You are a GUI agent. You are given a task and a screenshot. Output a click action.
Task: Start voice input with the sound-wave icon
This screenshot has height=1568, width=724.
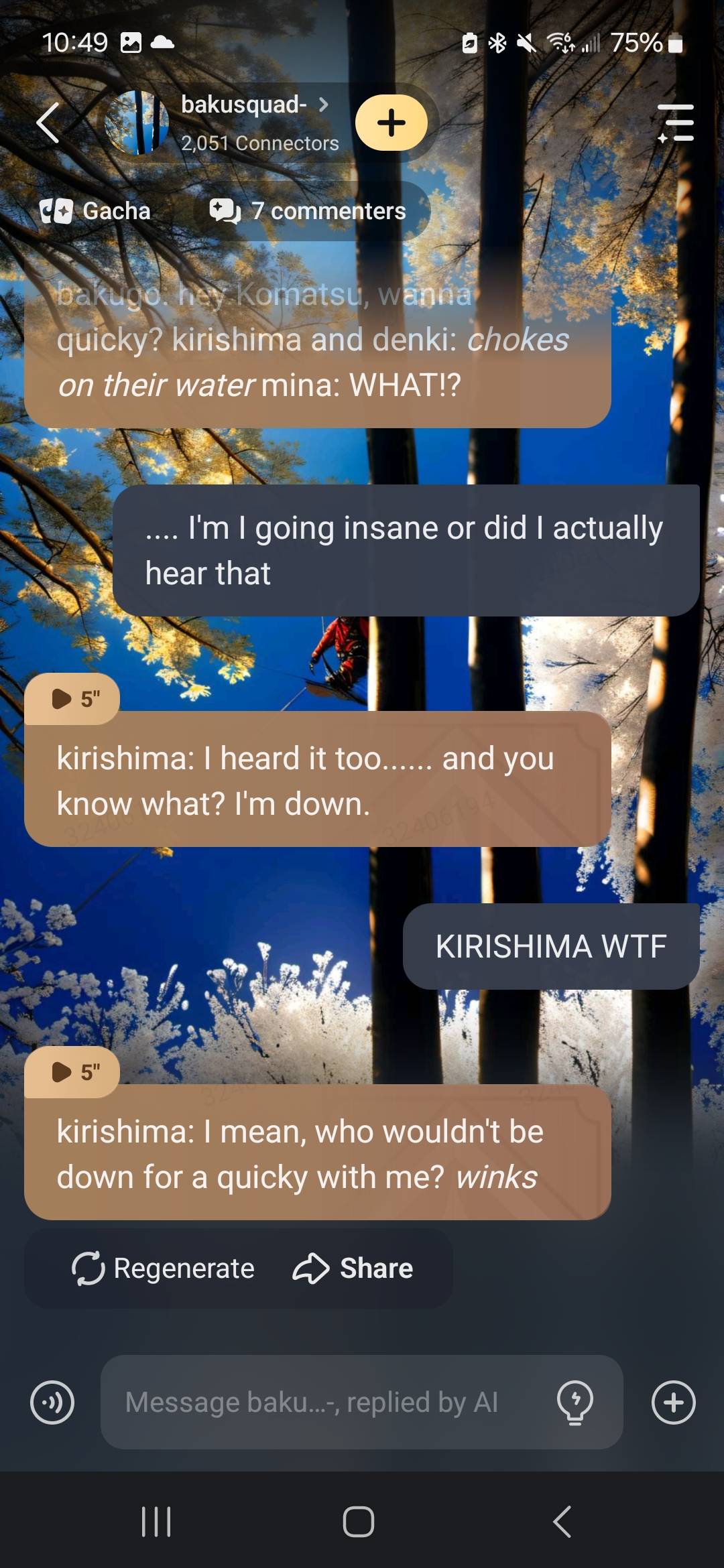click(52, 1402)
